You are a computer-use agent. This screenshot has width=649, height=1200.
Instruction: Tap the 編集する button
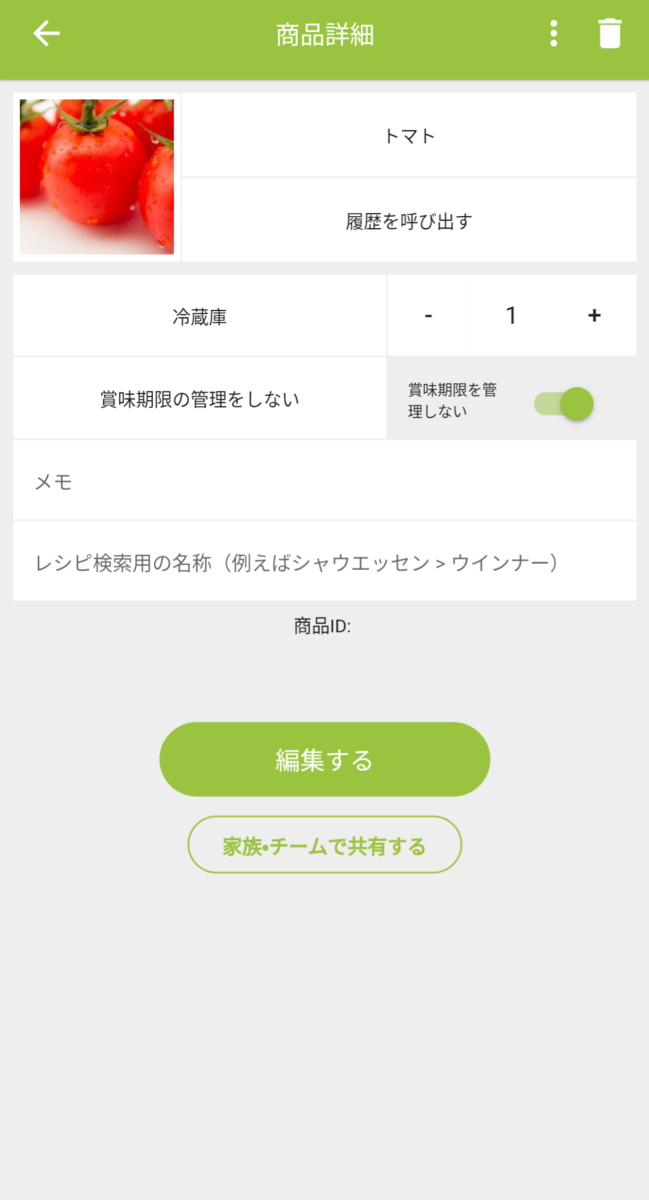click(x=324, y=760)
